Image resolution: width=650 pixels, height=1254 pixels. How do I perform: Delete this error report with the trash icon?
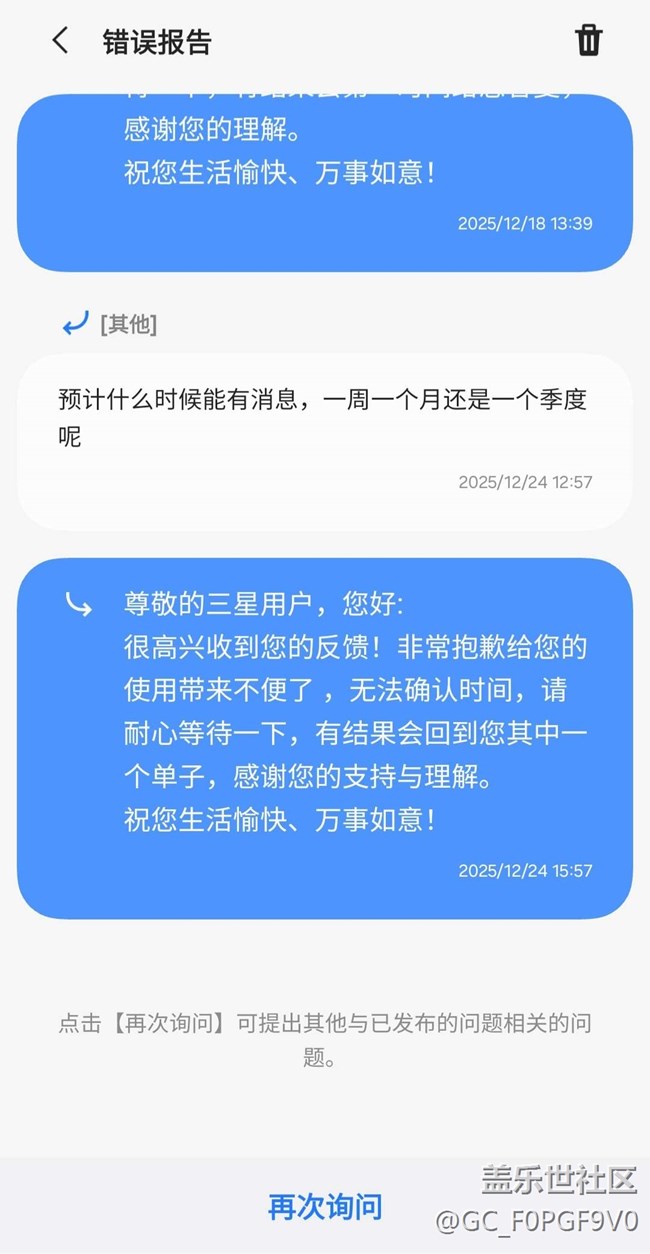[588, 41]
